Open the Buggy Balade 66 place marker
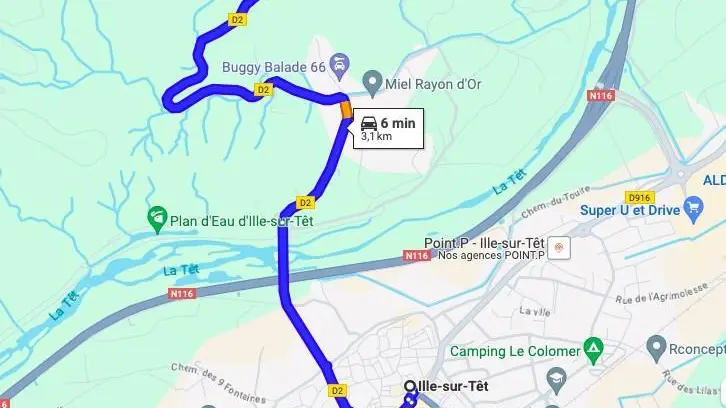 [340, 67]
